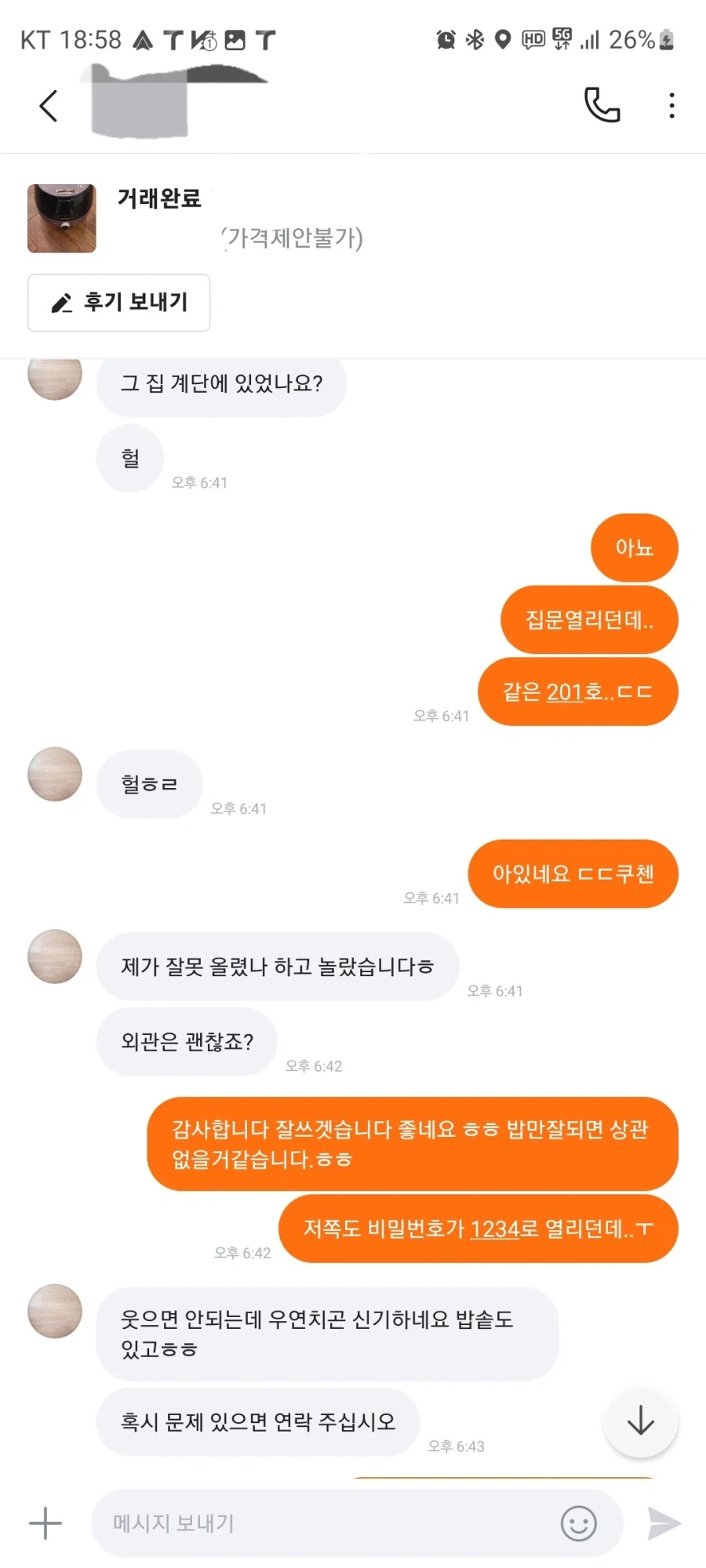Tap the 후기 보내기 review button
This screenshot has height=1568, width=706.
click(x=118, y=303)
